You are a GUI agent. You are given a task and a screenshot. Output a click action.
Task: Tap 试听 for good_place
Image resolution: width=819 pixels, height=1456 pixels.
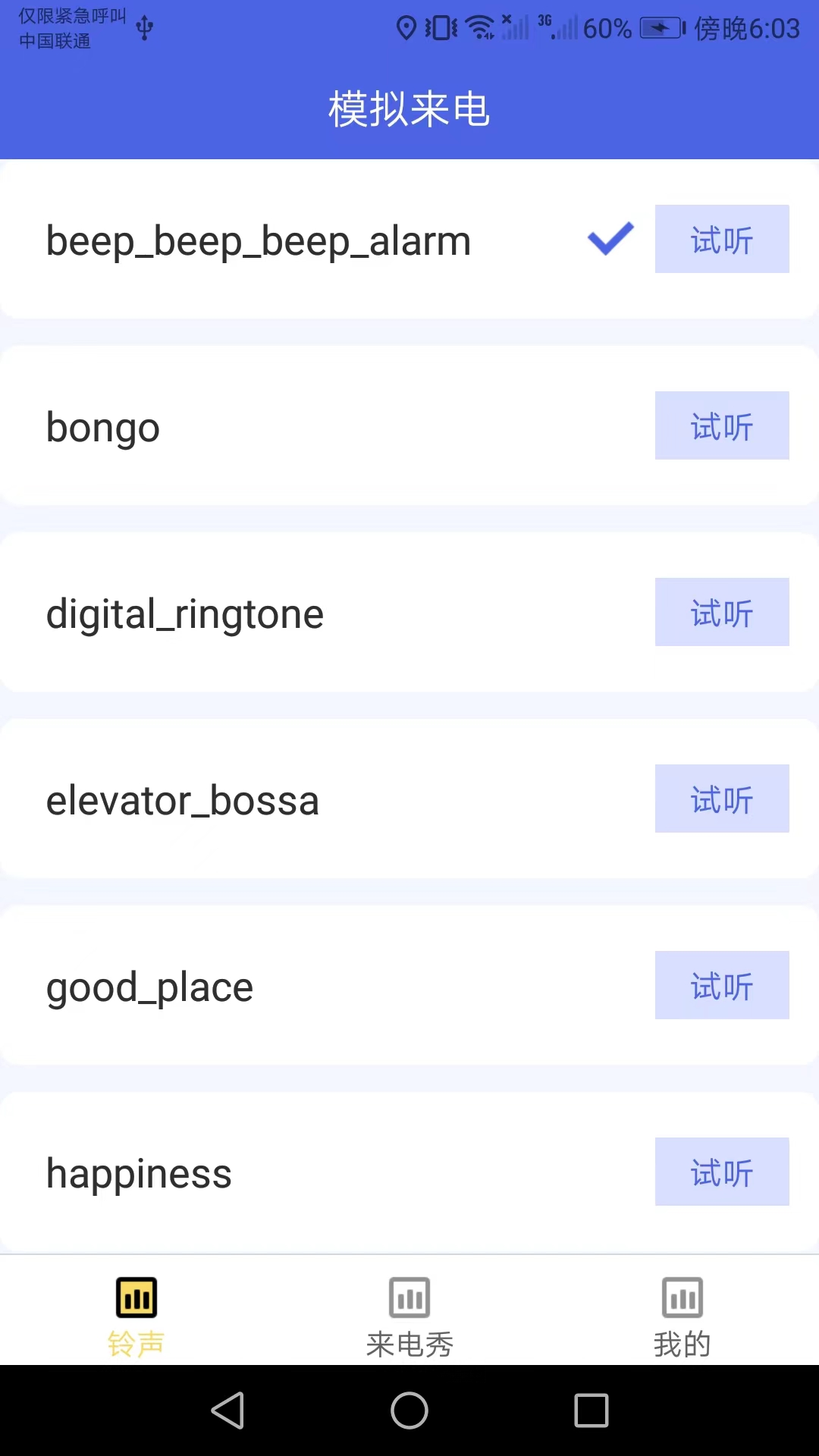coord(721,985)
